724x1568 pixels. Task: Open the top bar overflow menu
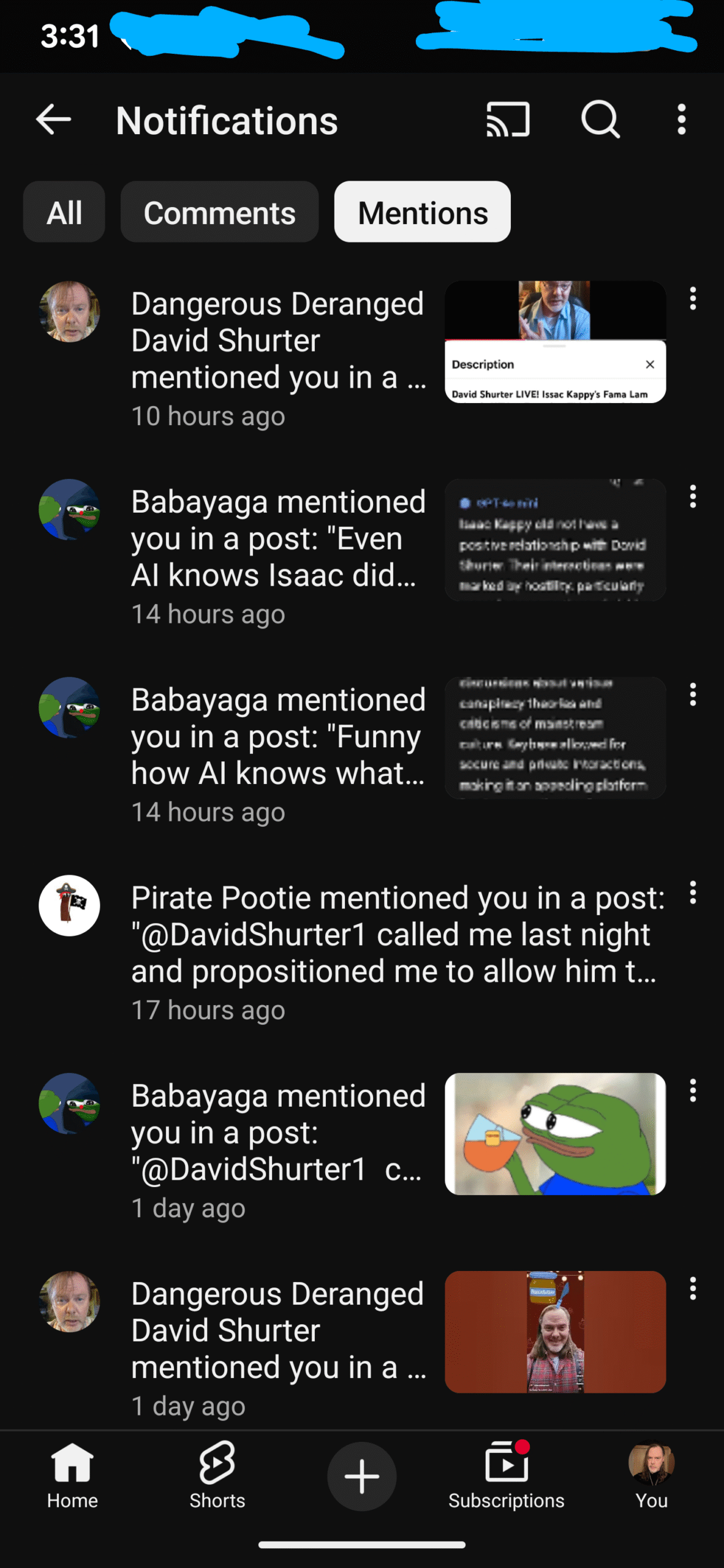tap(681, 119)
